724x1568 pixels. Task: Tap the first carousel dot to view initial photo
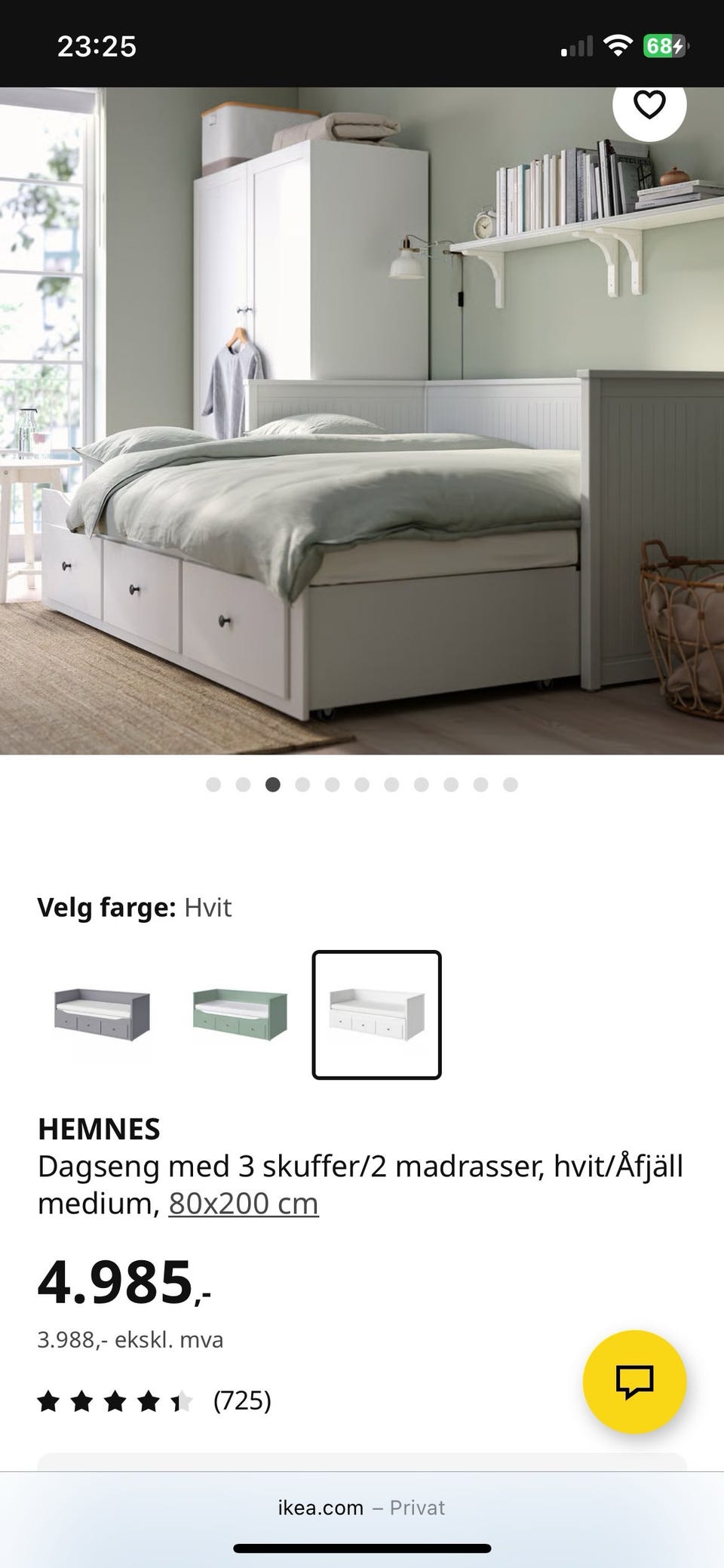tap(215, 785)
